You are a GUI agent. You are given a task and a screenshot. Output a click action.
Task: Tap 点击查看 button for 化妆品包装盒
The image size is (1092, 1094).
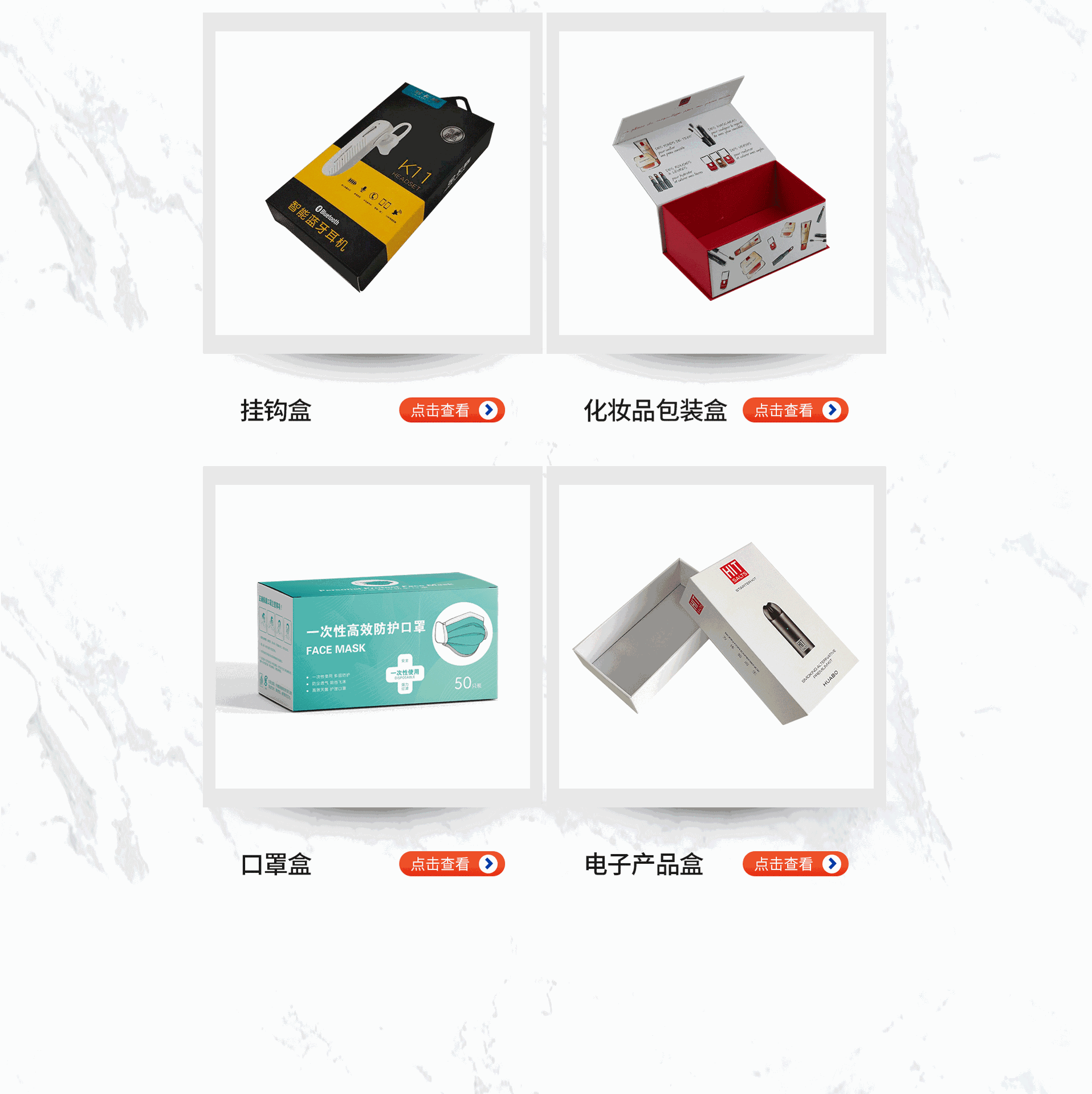click(x=795, y=410)
